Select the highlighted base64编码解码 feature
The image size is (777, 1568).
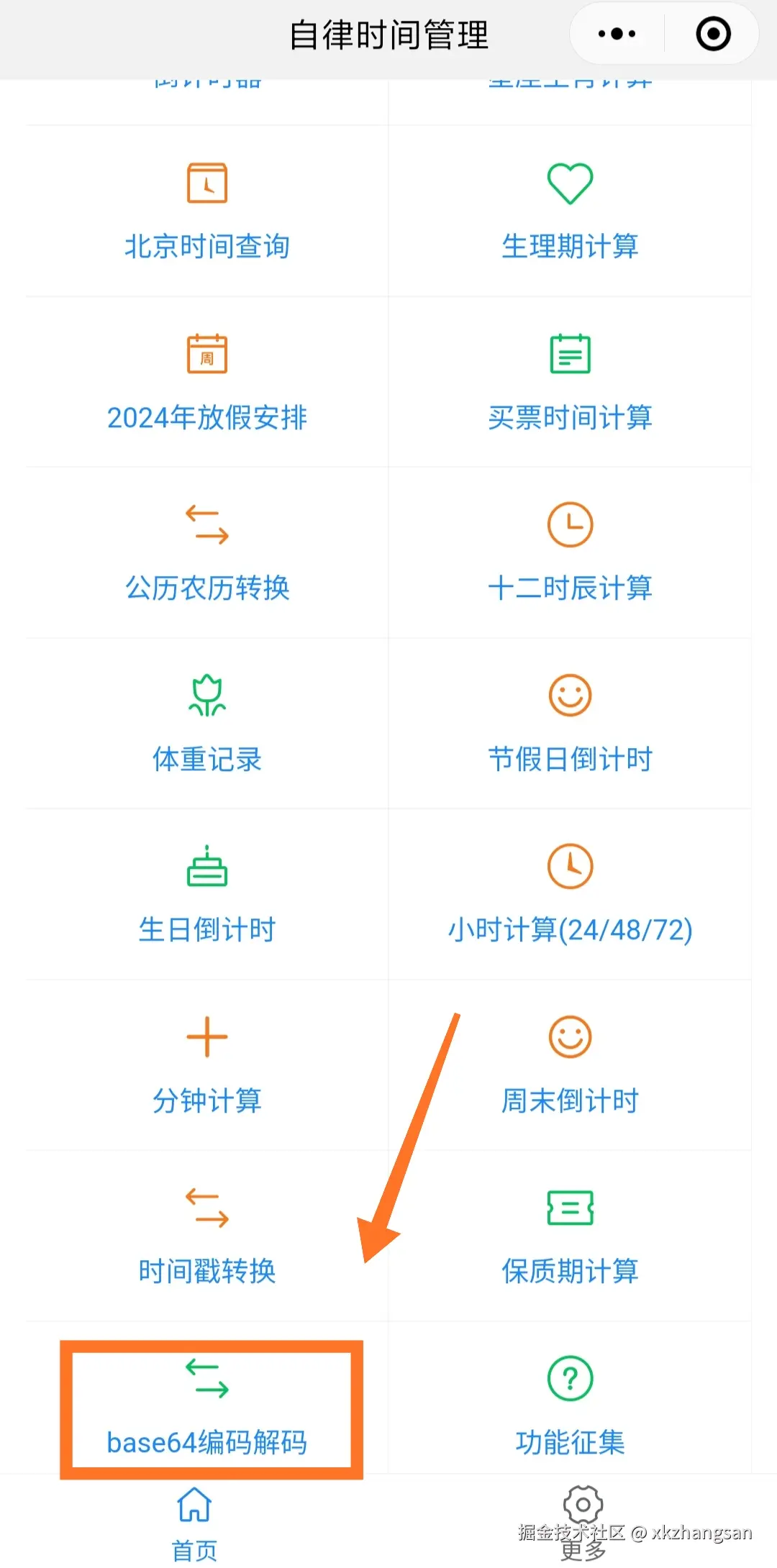point(209,1406)
